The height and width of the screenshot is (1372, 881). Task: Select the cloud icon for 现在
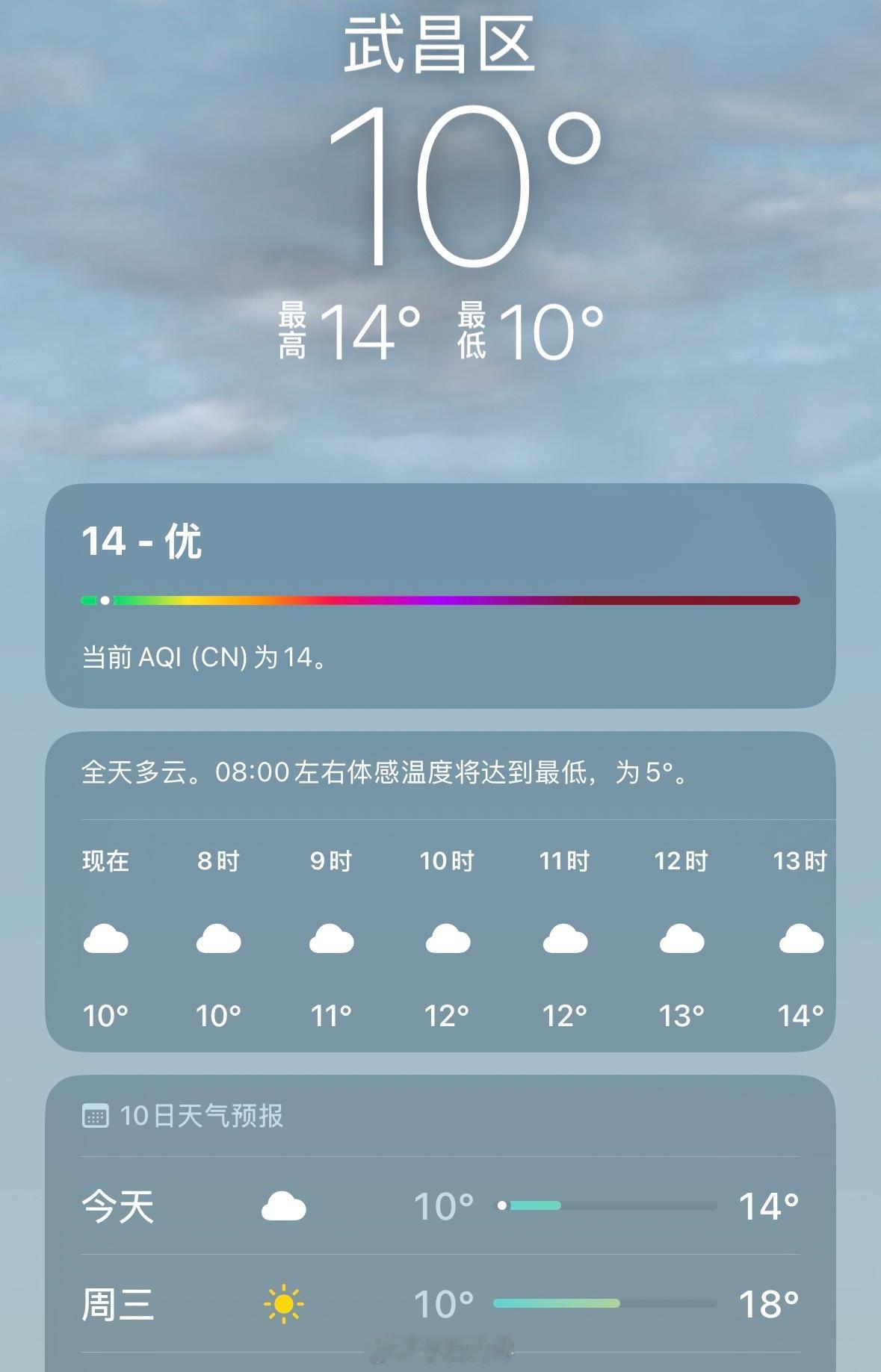coord(105,940)
